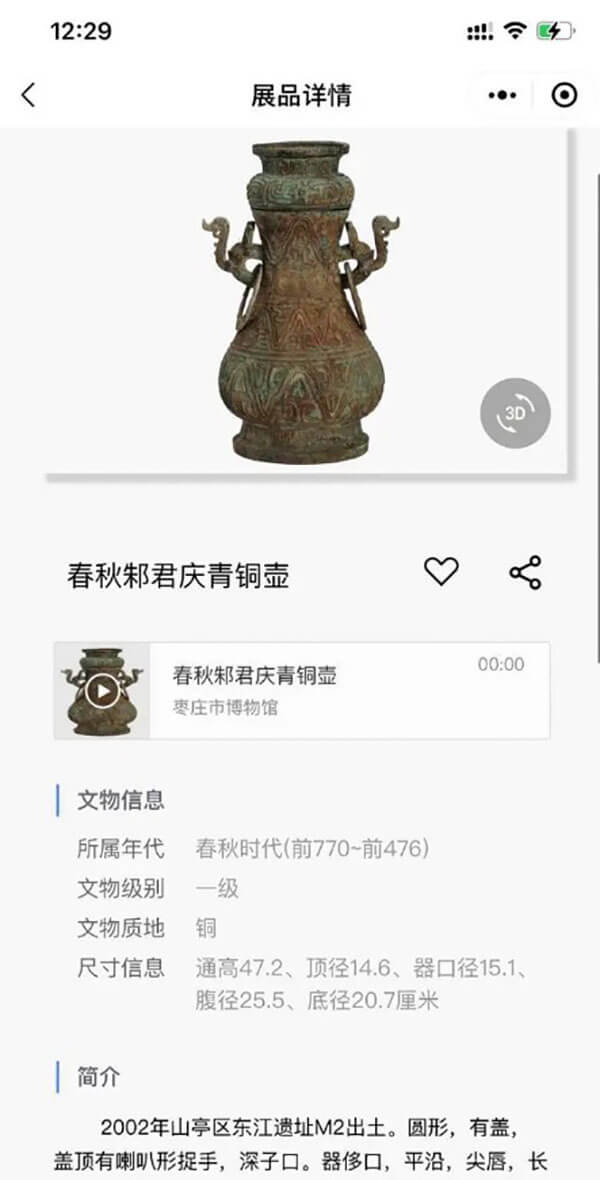Open the three-dot overflow menu
This screenshot has width=600, height=1180.
coord(502,95)
